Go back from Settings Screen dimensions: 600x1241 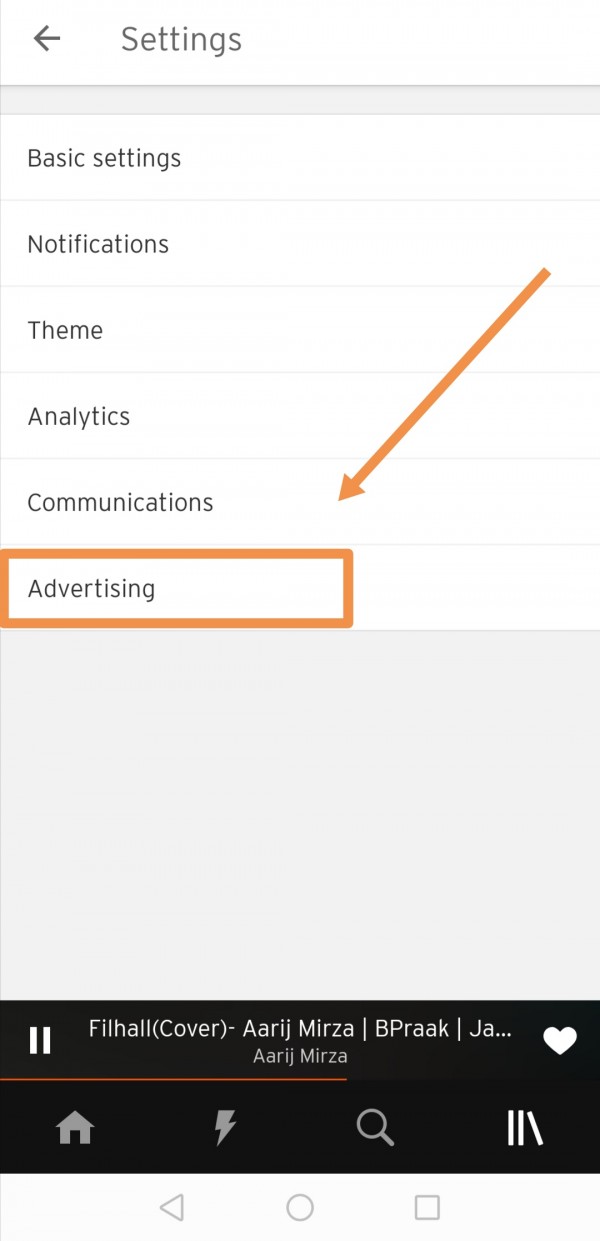[x=47, y=39]
